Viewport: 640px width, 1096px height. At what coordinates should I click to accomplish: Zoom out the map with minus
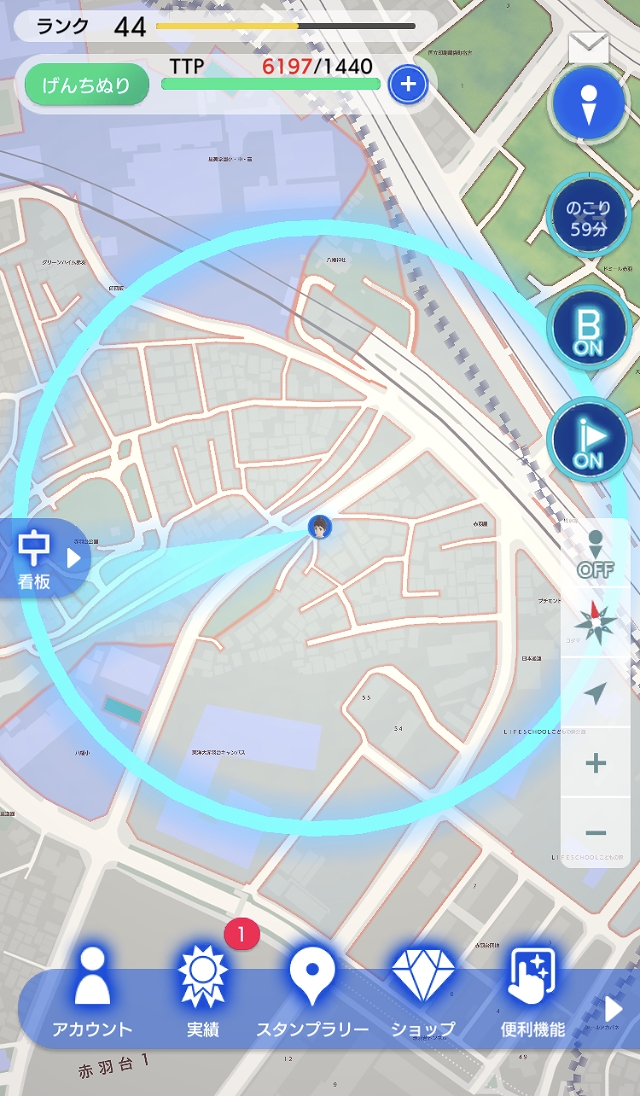pyautogui.click(x=596, y=833)
